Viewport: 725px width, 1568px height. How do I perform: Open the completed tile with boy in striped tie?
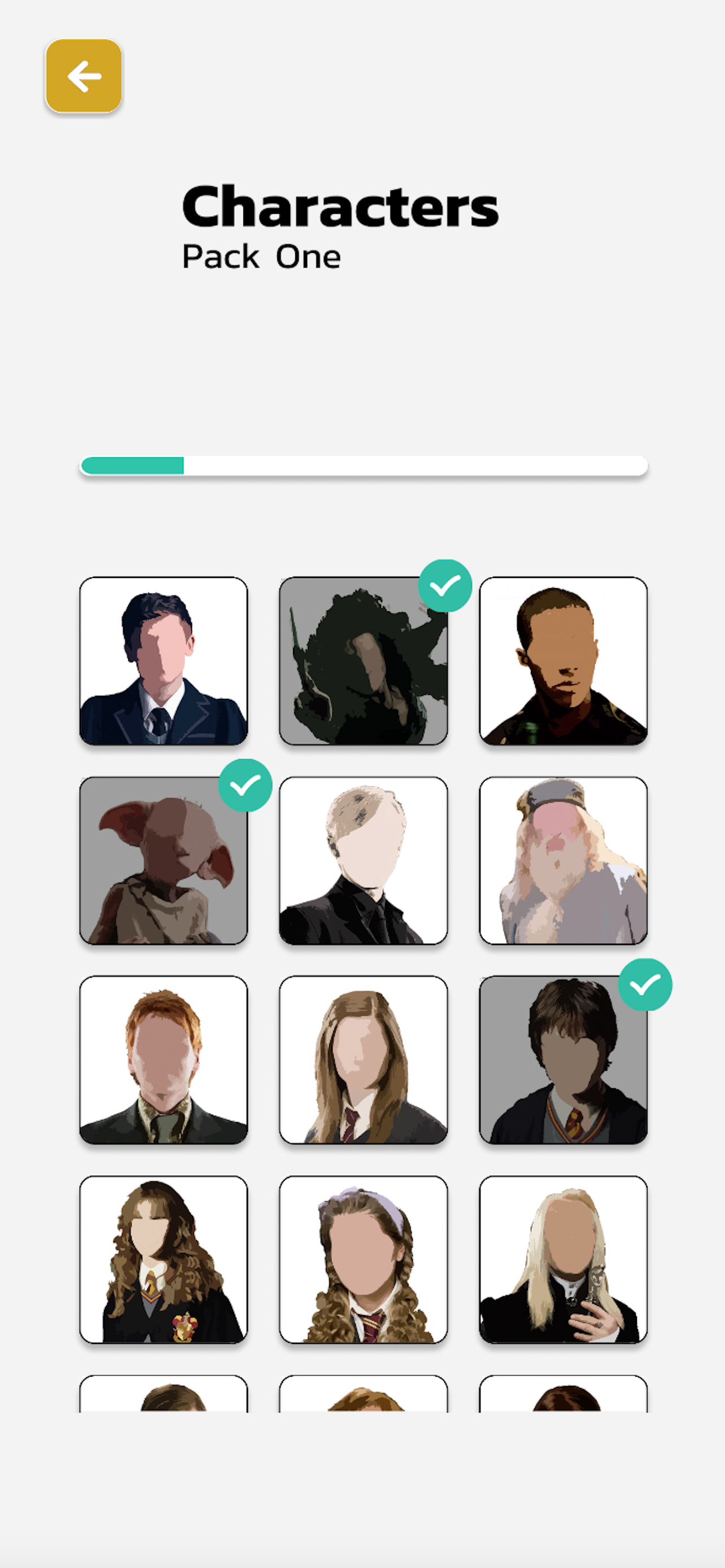click(563, 1060)
